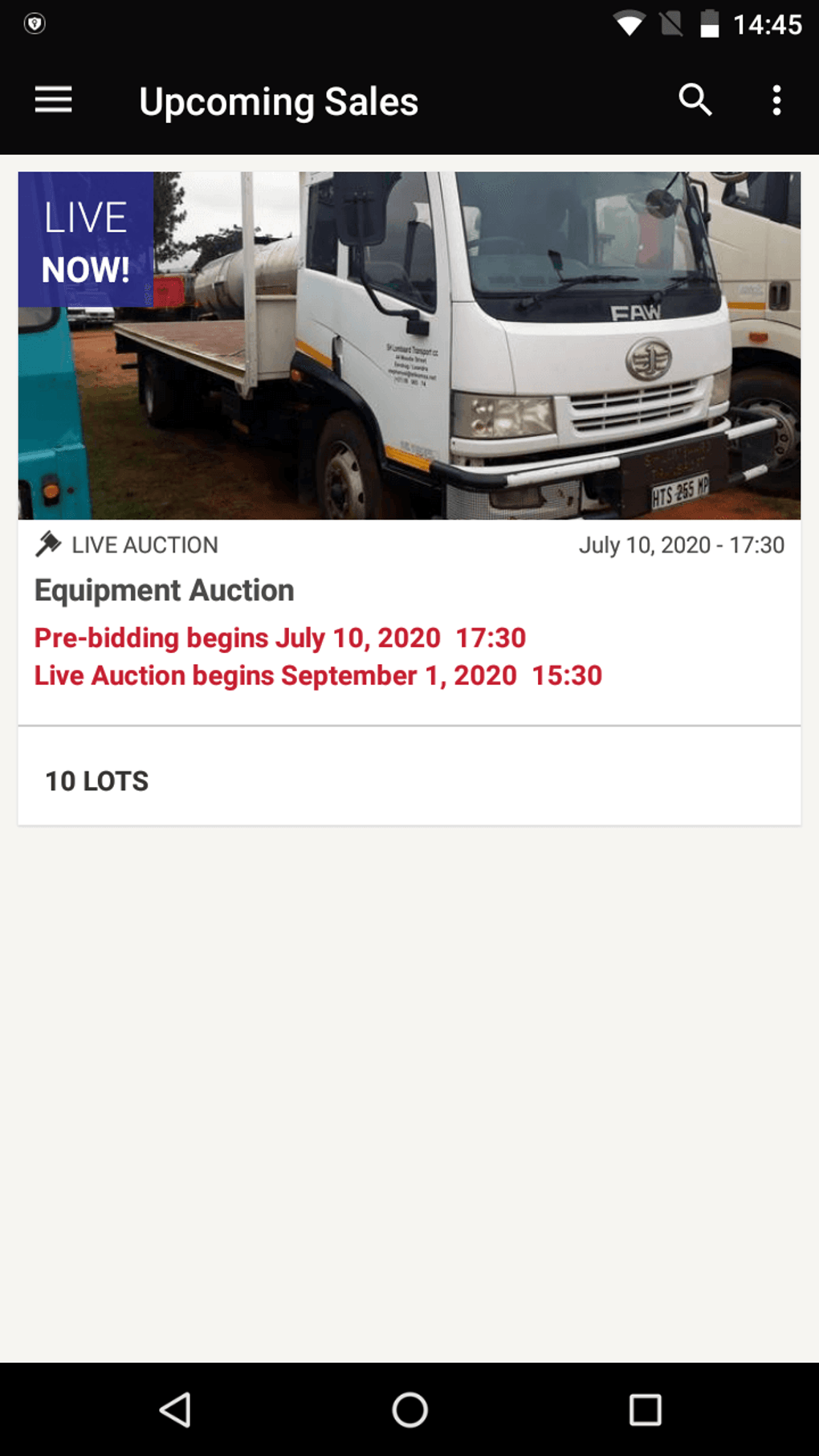Return to the home screen
Viewport: 819px width, 1456px height.
click(x=409, y=1409)
